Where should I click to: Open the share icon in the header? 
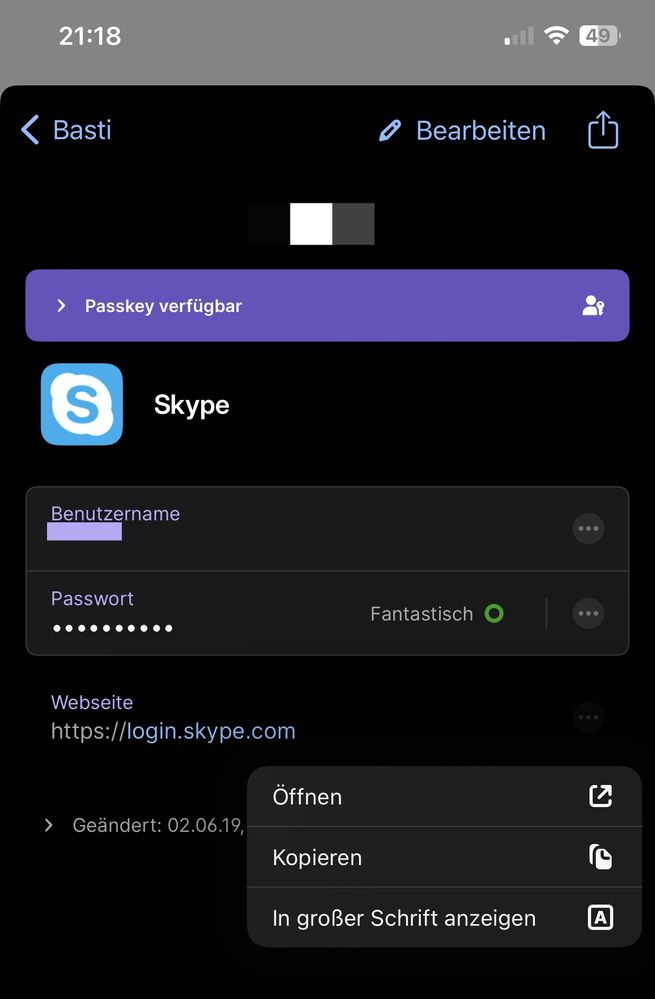tap(603, 130)
